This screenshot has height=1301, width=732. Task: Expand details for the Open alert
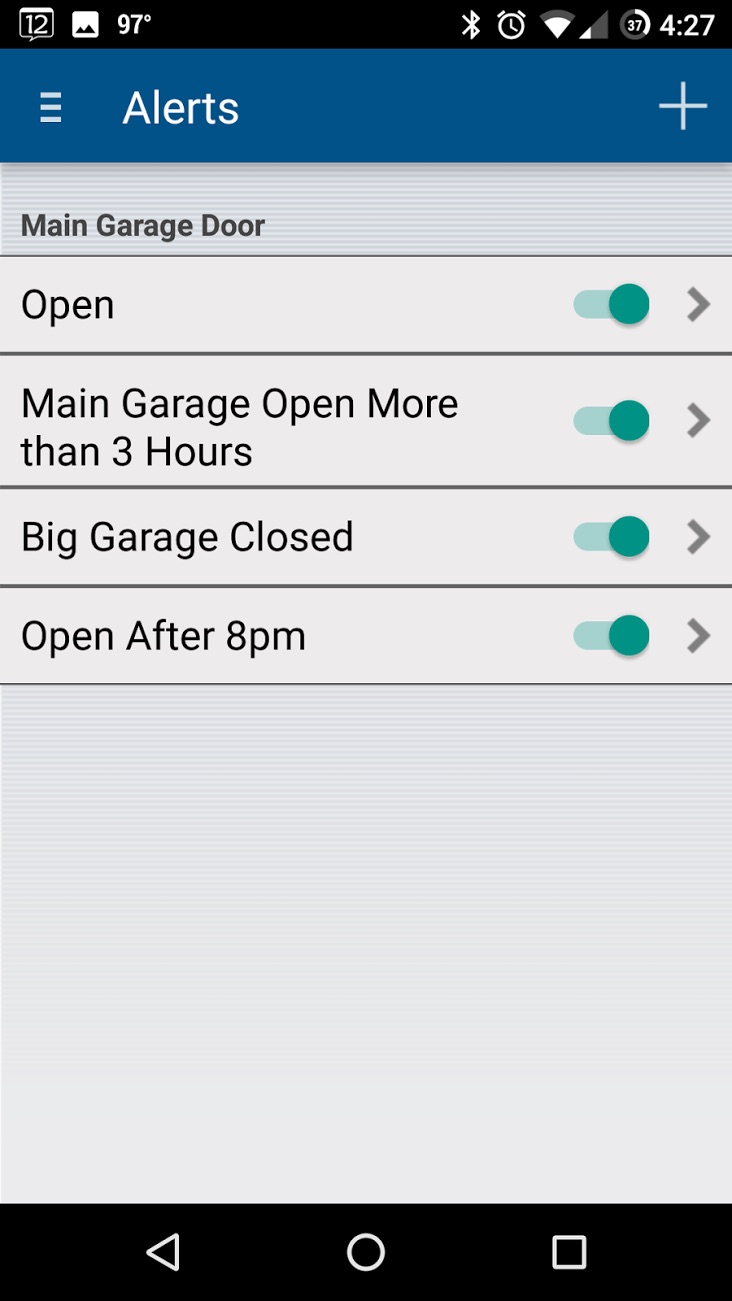click(698, 304)
